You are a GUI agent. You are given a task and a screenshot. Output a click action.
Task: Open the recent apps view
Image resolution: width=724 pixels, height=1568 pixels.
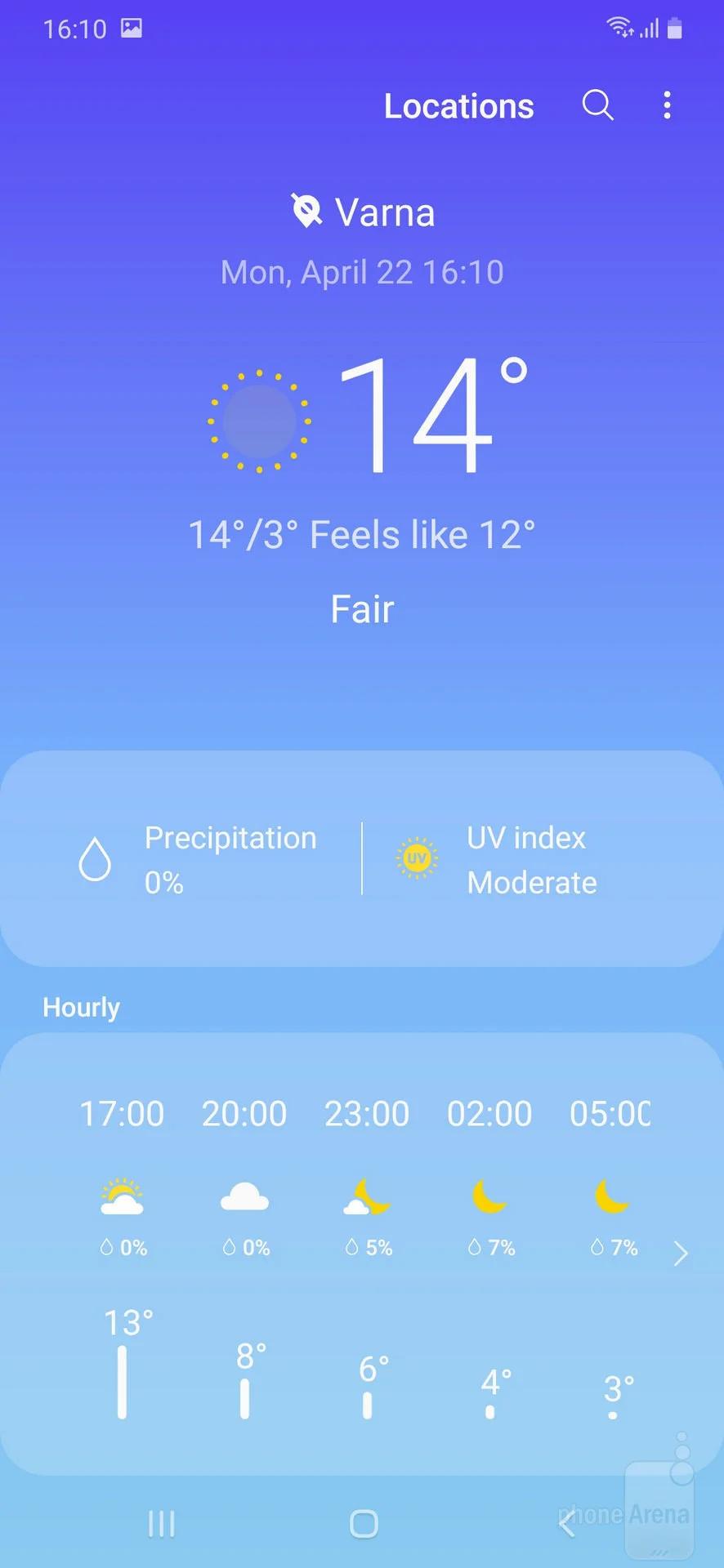(161, 1524)
